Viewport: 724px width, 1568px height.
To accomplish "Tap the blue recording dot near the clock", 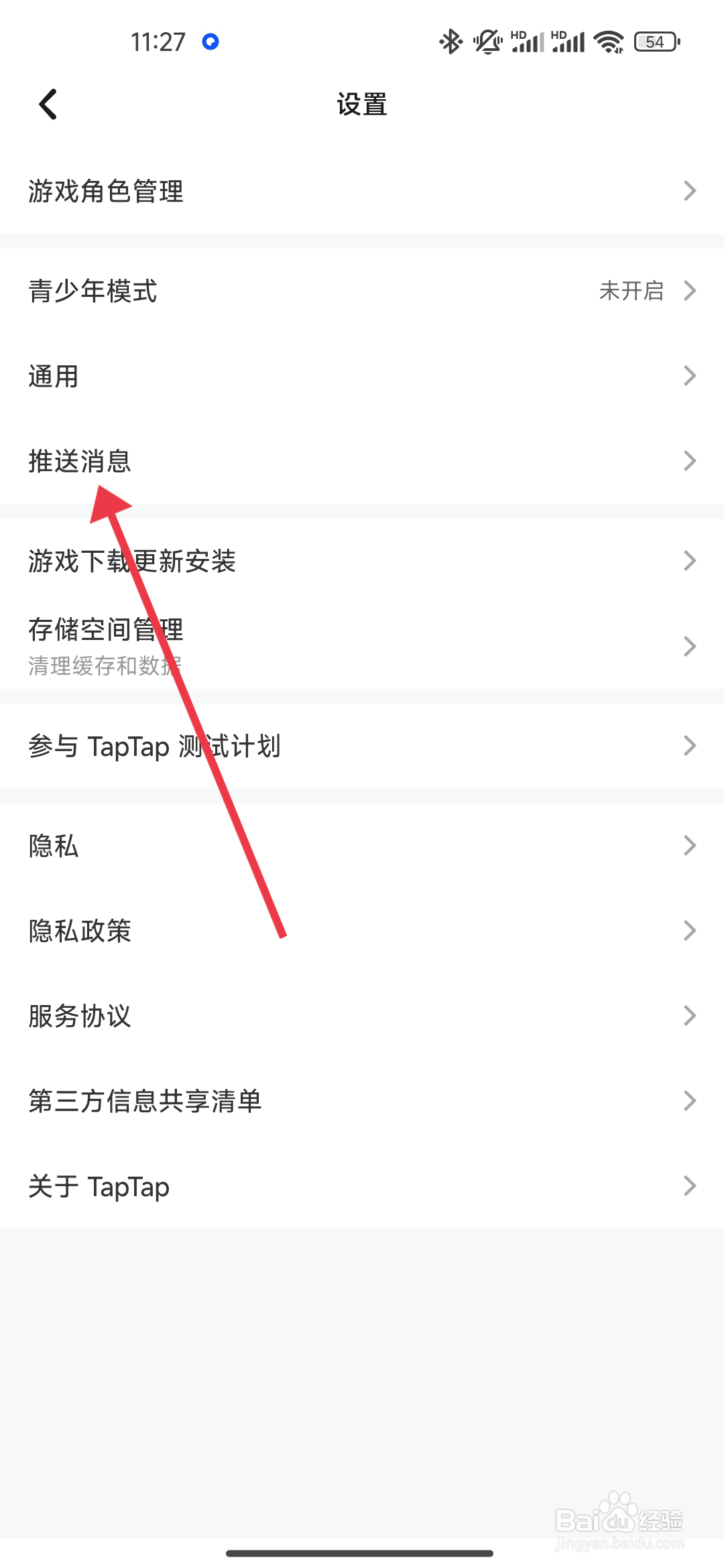I will pyautogui.click(x=210, y=42).
